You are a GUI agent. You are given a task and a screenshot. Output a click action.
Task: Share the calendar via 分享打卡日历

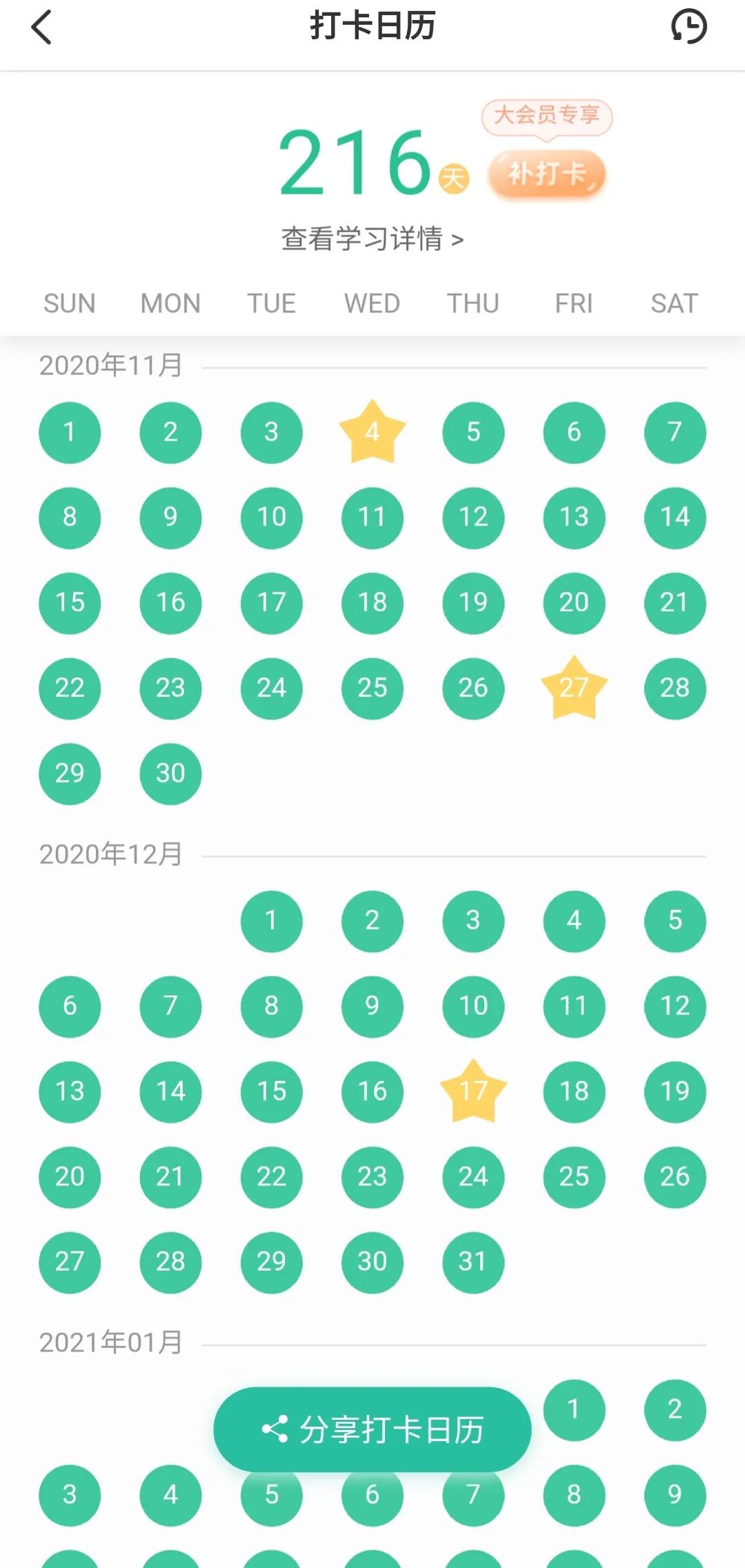tap(372, 1429)
